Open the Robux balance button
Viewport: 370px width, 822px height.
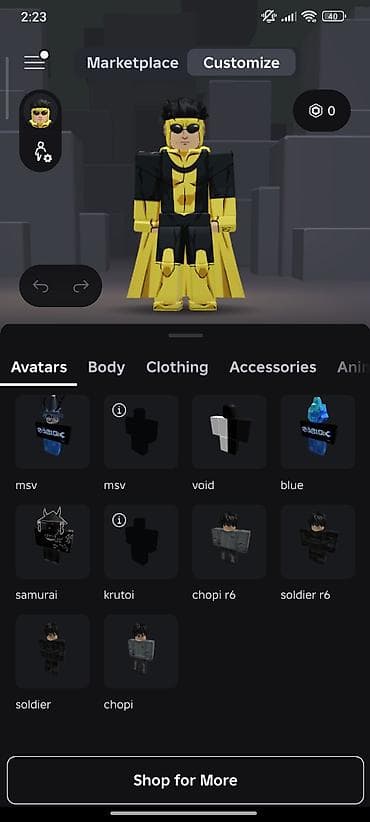pos(322,111)
